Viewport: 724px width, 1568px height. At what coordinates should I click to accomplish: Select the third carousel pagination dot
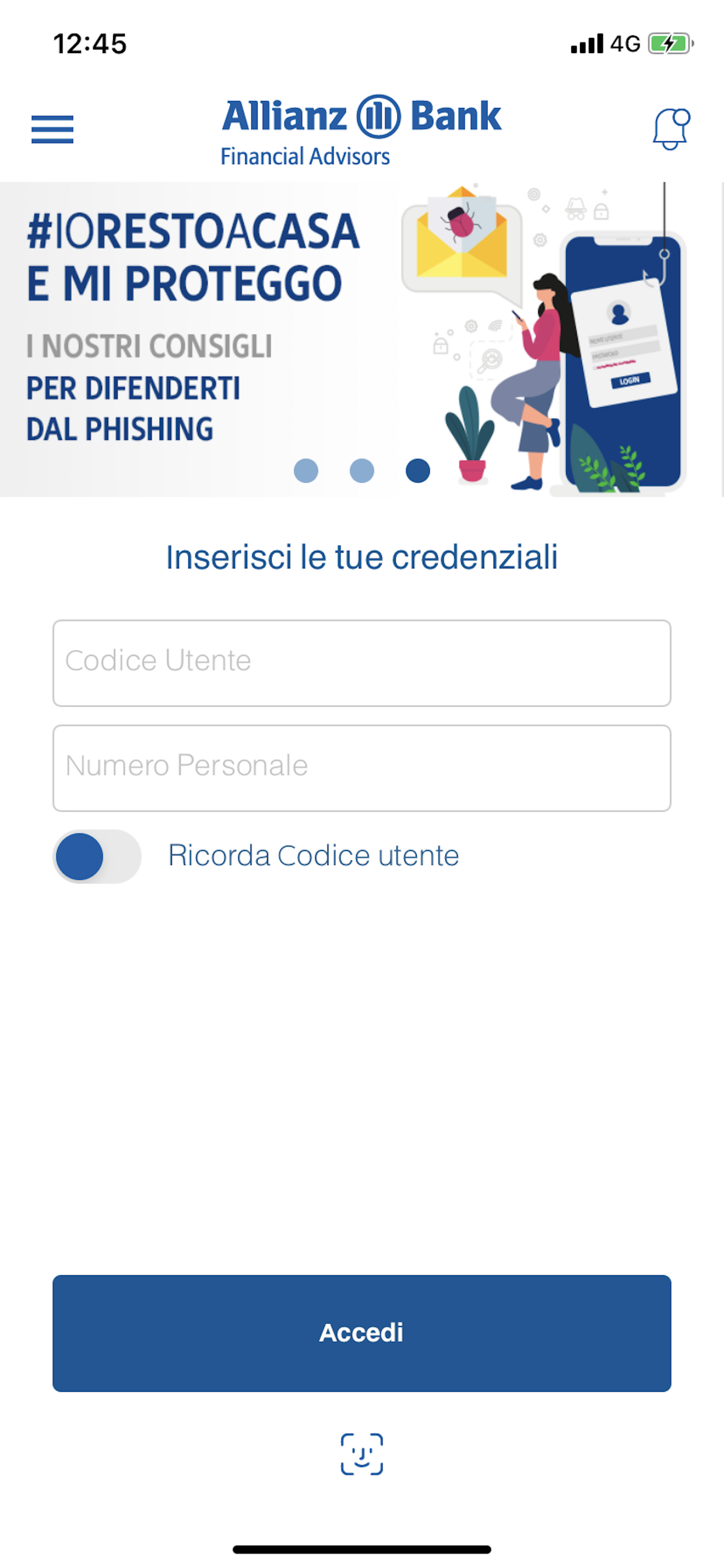418,471
